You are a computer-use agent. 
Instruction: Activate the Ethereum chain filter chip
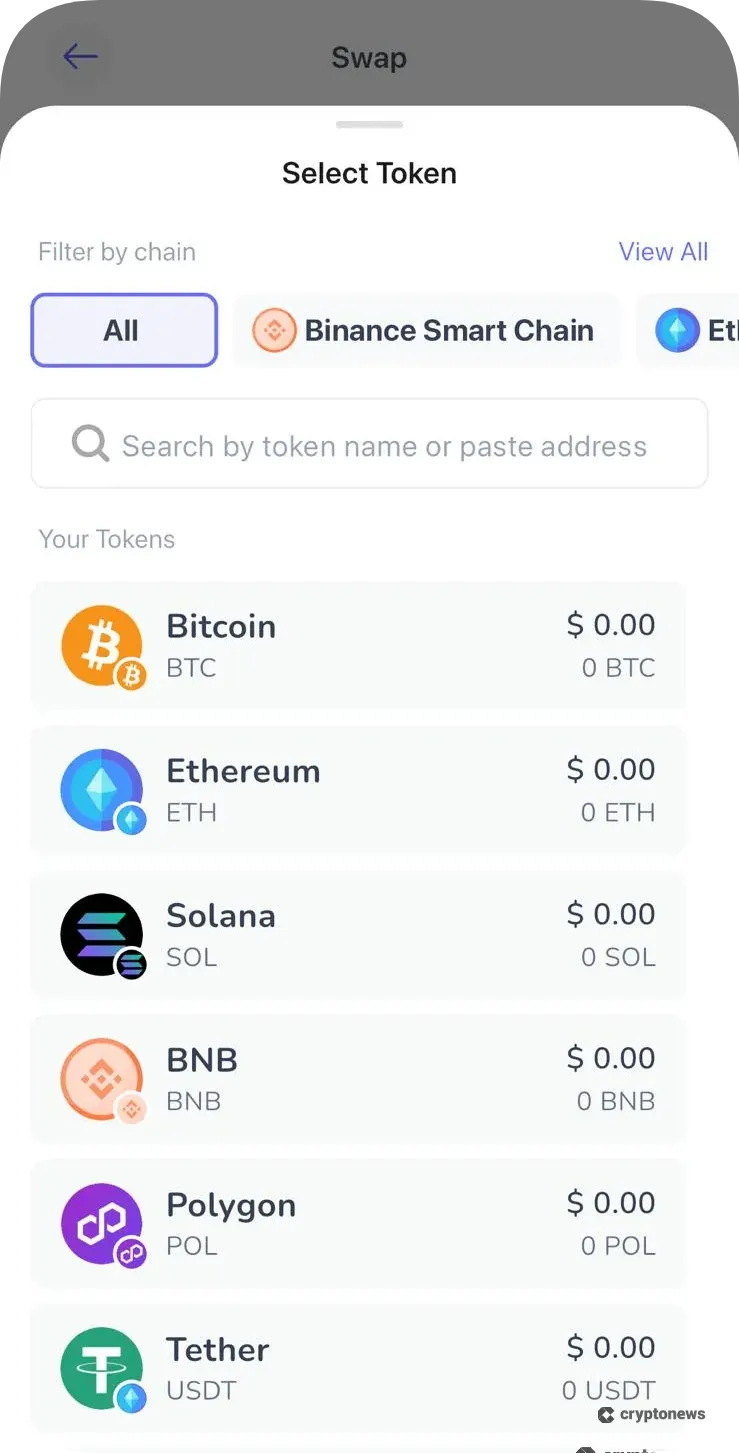(700, 330)
